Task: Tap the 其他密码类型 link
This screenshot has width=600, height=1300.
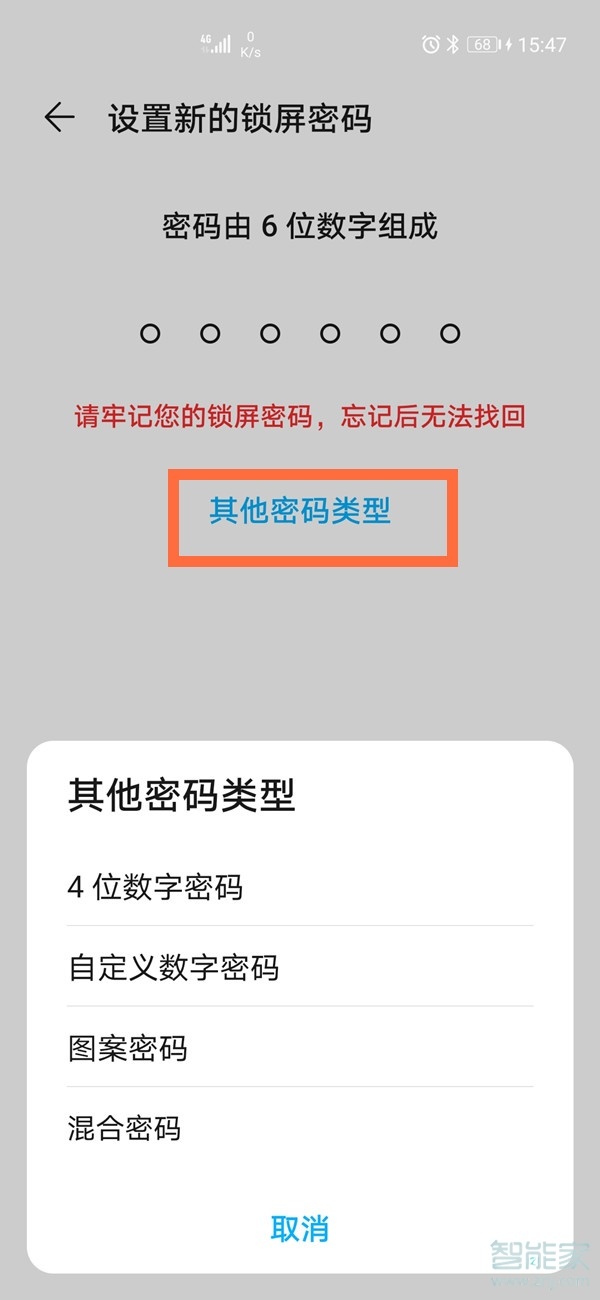Action: [x=300, y=511]
